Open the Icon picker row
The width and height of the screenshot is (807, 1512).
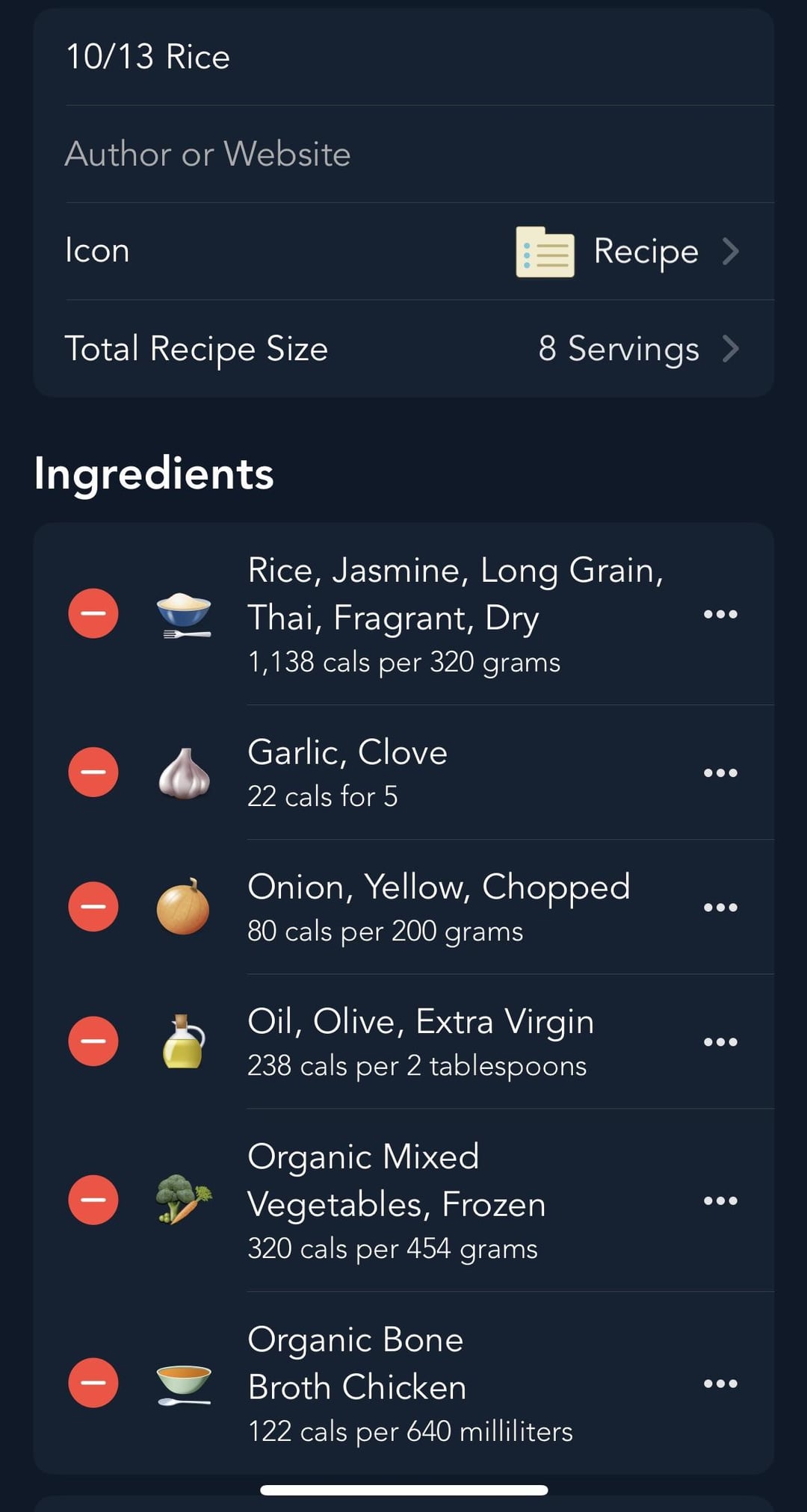click(403, 251)
